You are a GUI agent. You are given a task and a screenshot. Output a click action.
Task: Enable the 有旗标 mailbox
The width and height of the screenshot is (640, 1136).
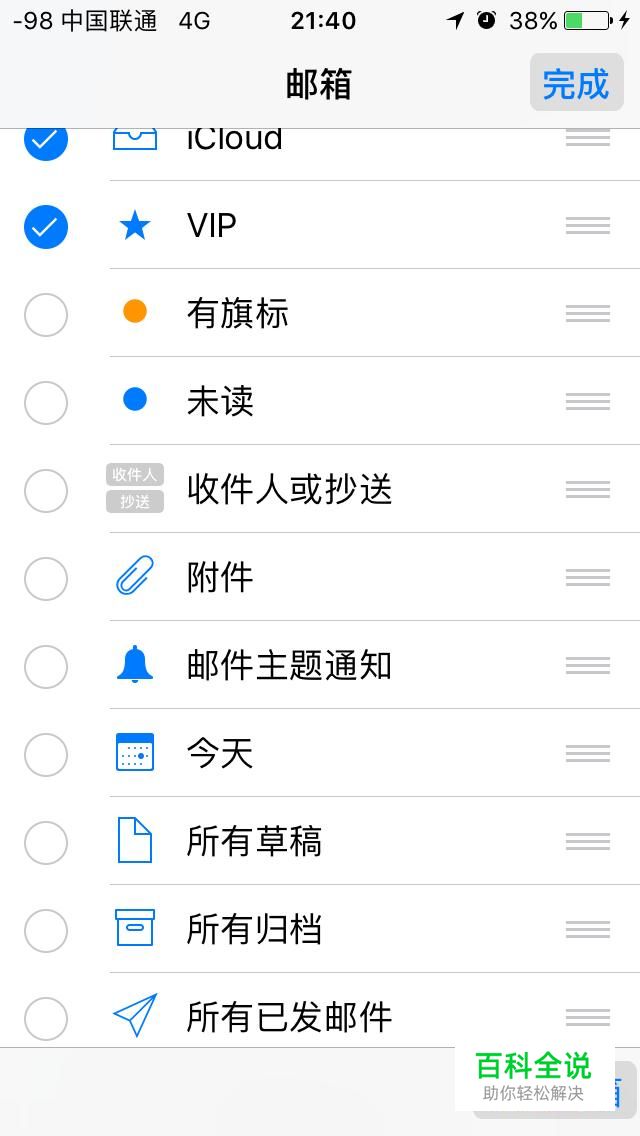tap(46, 314)
